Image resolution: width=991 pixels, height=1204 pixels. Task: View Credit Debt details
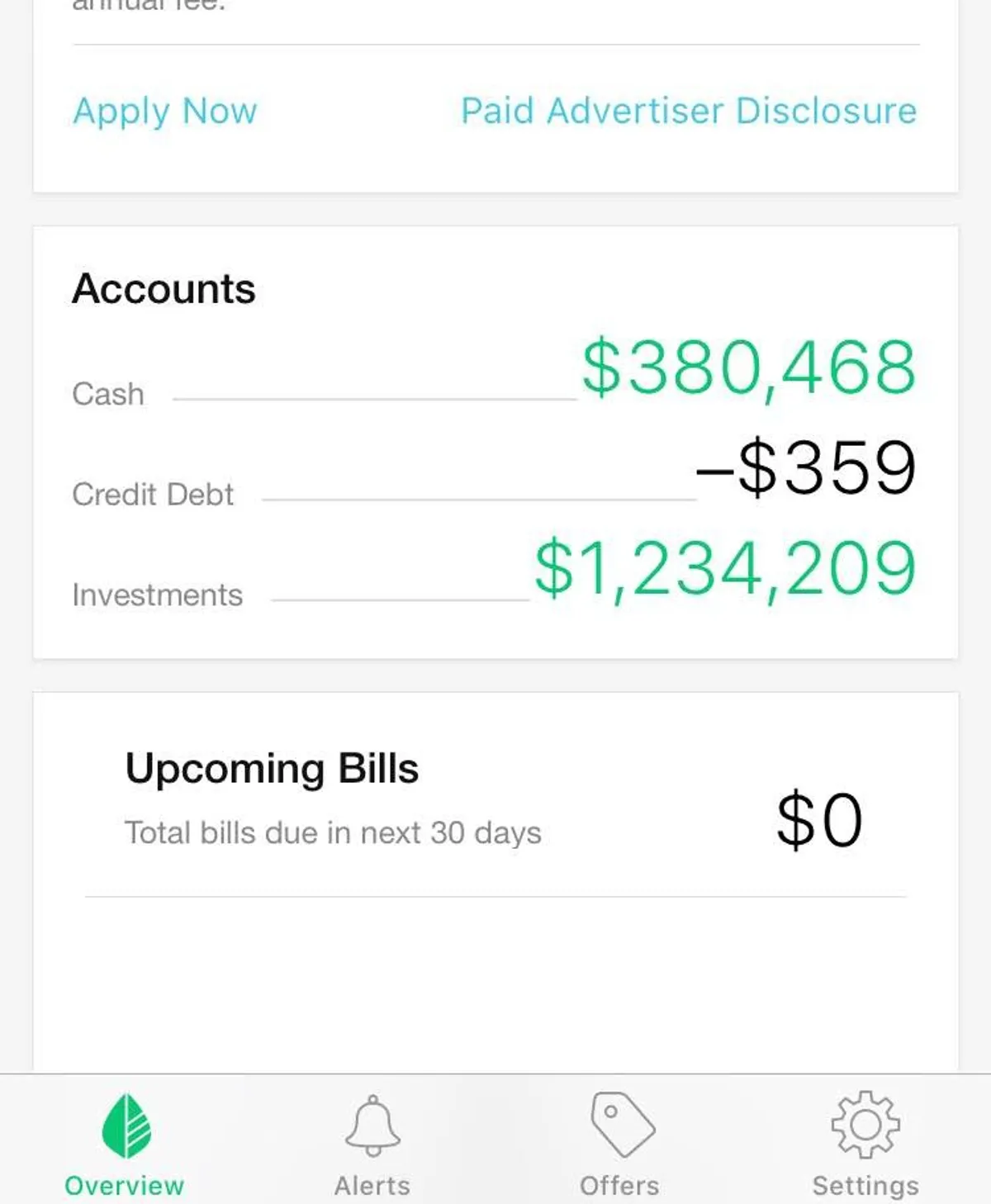[494, 481]
